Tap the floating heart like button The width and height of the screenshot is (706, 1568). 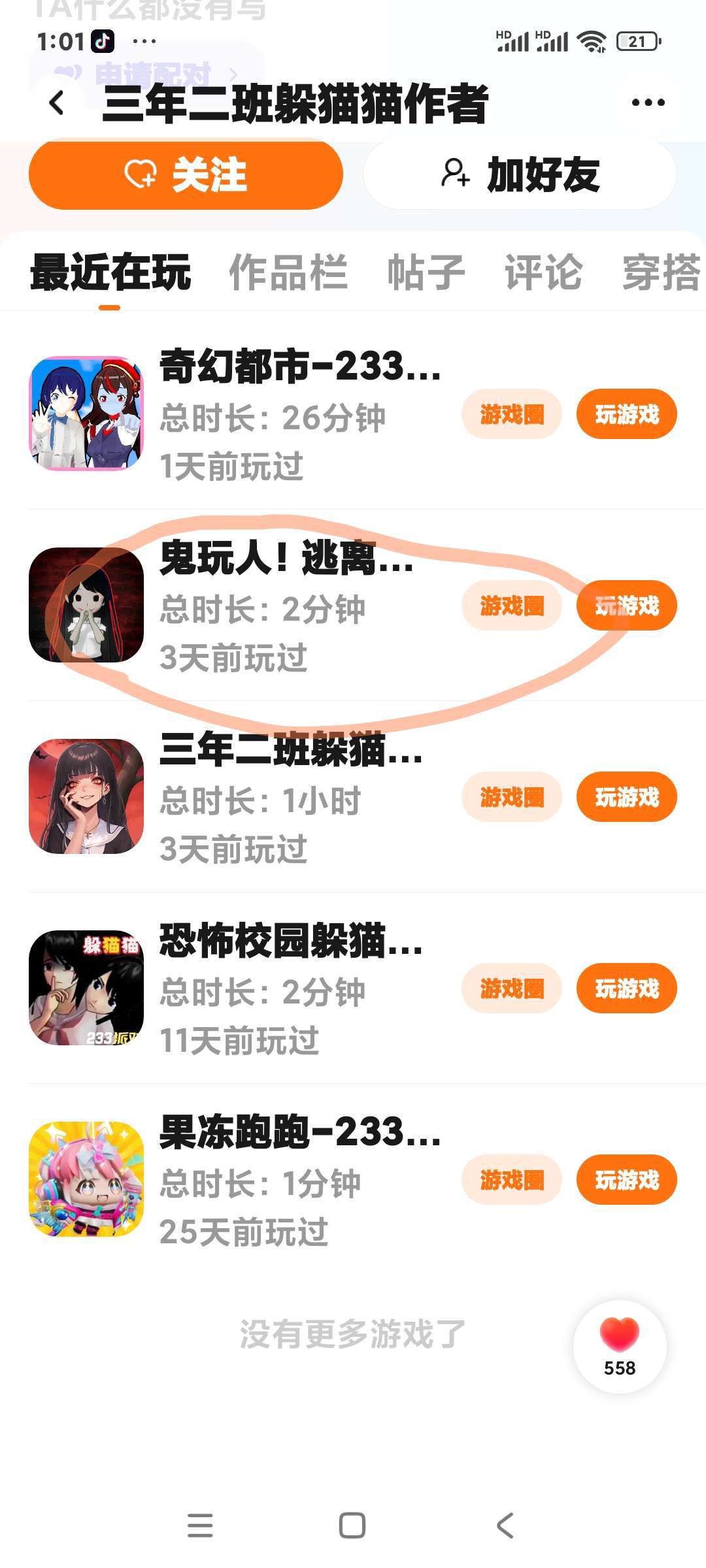(x=620, y=1347)
